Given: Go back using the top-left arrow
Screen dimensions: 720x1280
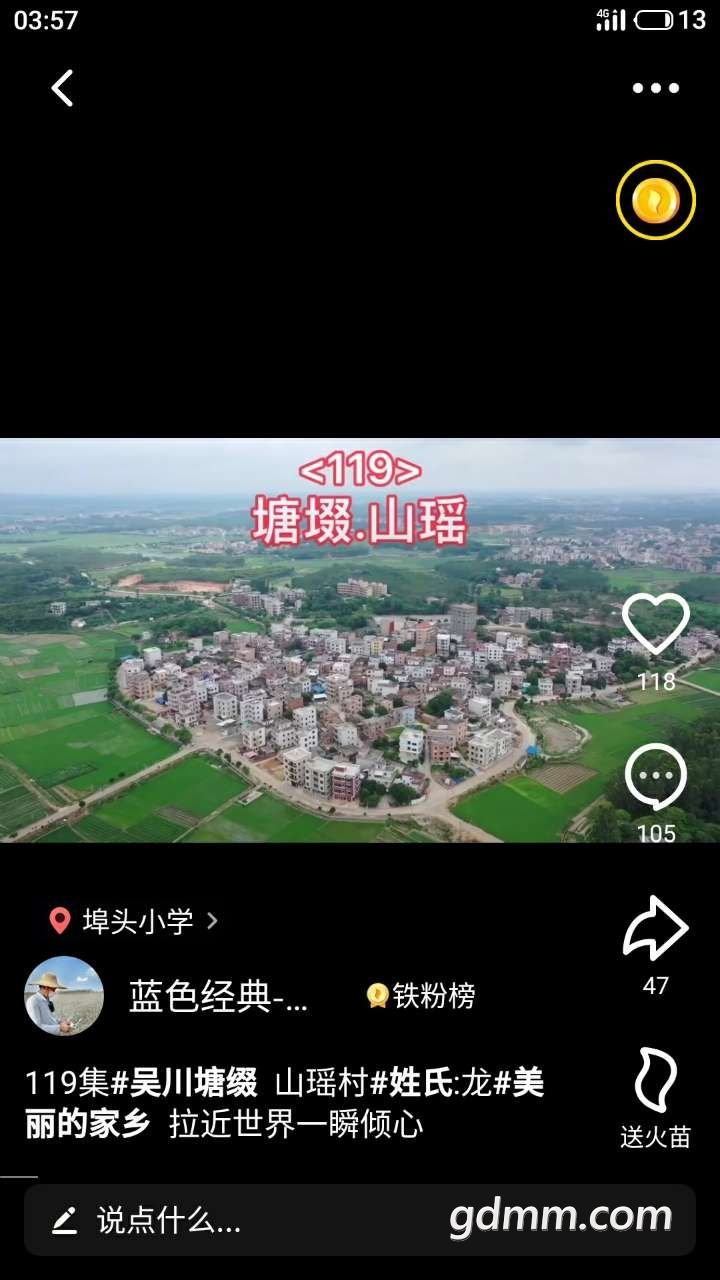Looking at the screenshot, I should pos(63,88).
